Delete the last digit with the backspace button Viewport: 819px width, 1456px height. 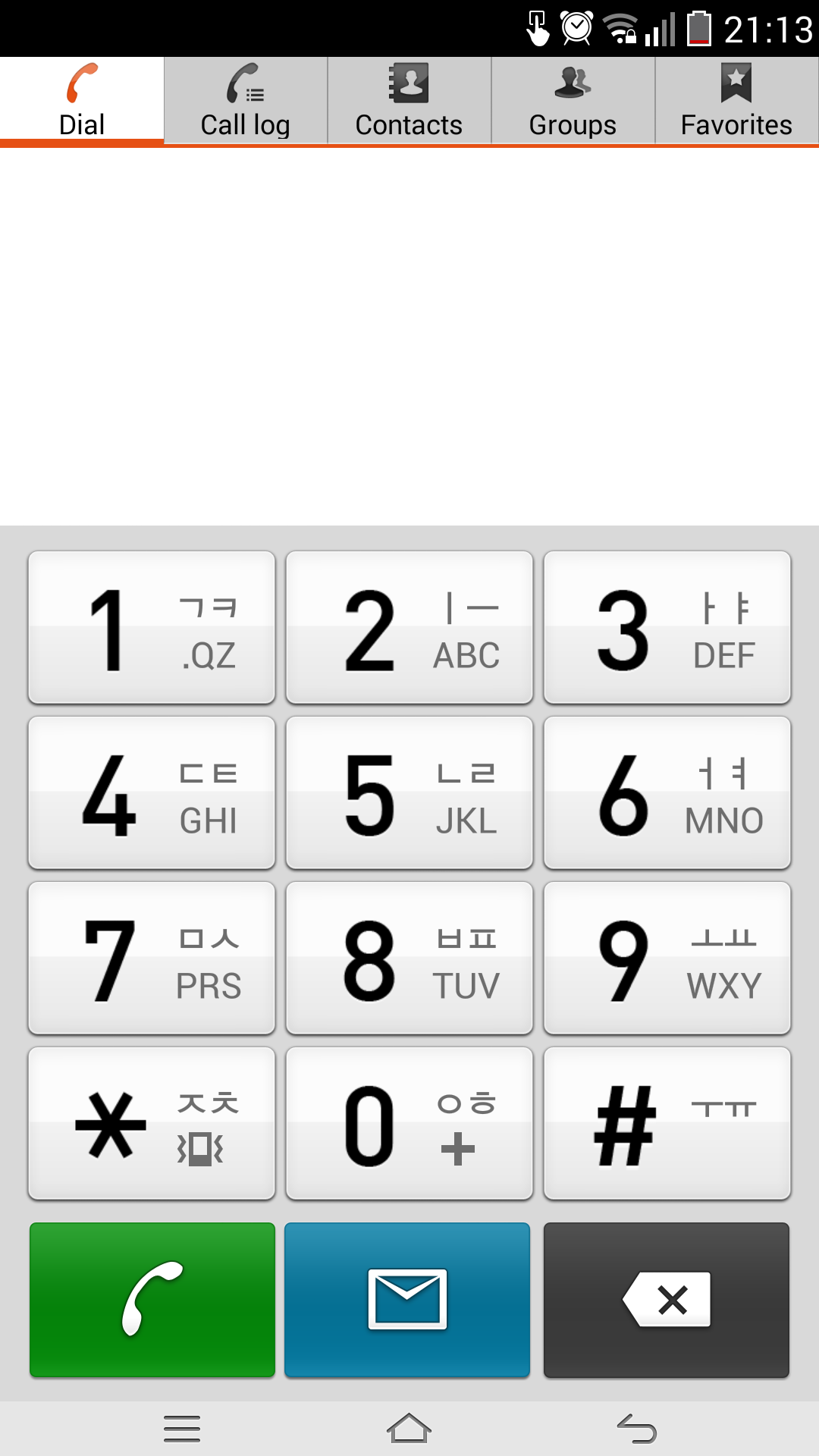(667, 1300)
